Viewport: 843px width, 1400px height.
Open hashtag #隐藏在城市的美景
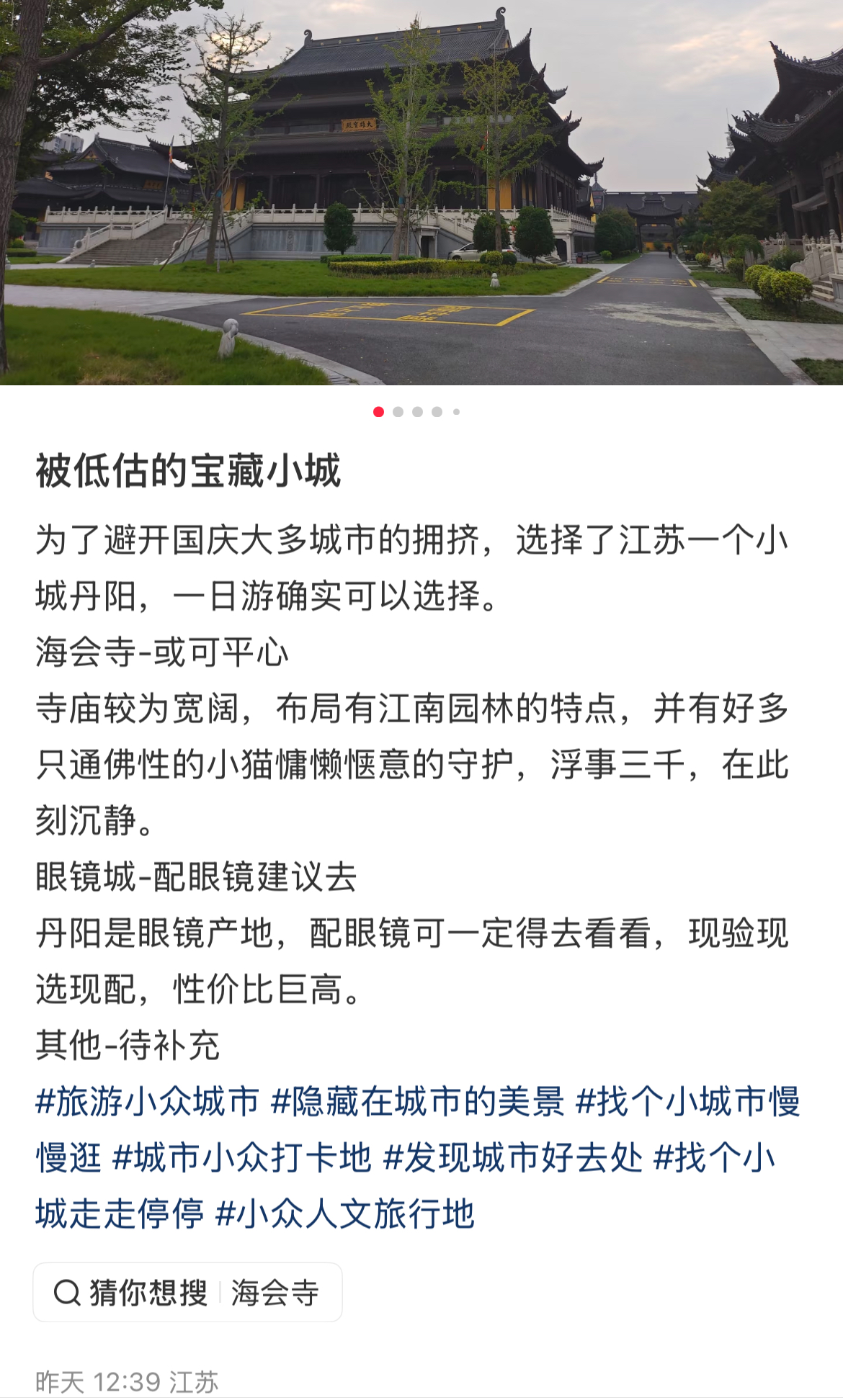point(418,1102)
